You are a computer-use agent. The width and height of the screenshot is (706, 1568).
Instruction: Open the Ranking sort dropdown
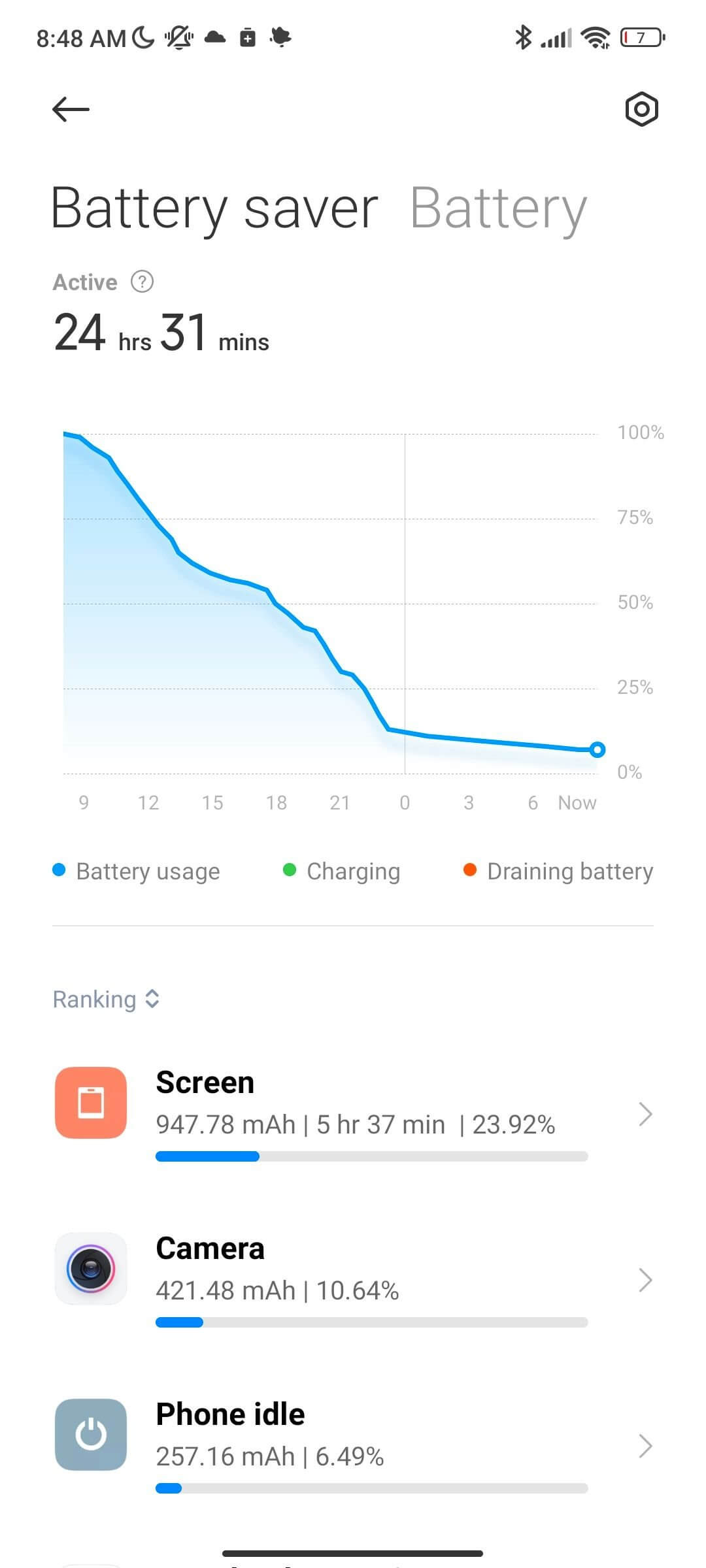point(106,999)
